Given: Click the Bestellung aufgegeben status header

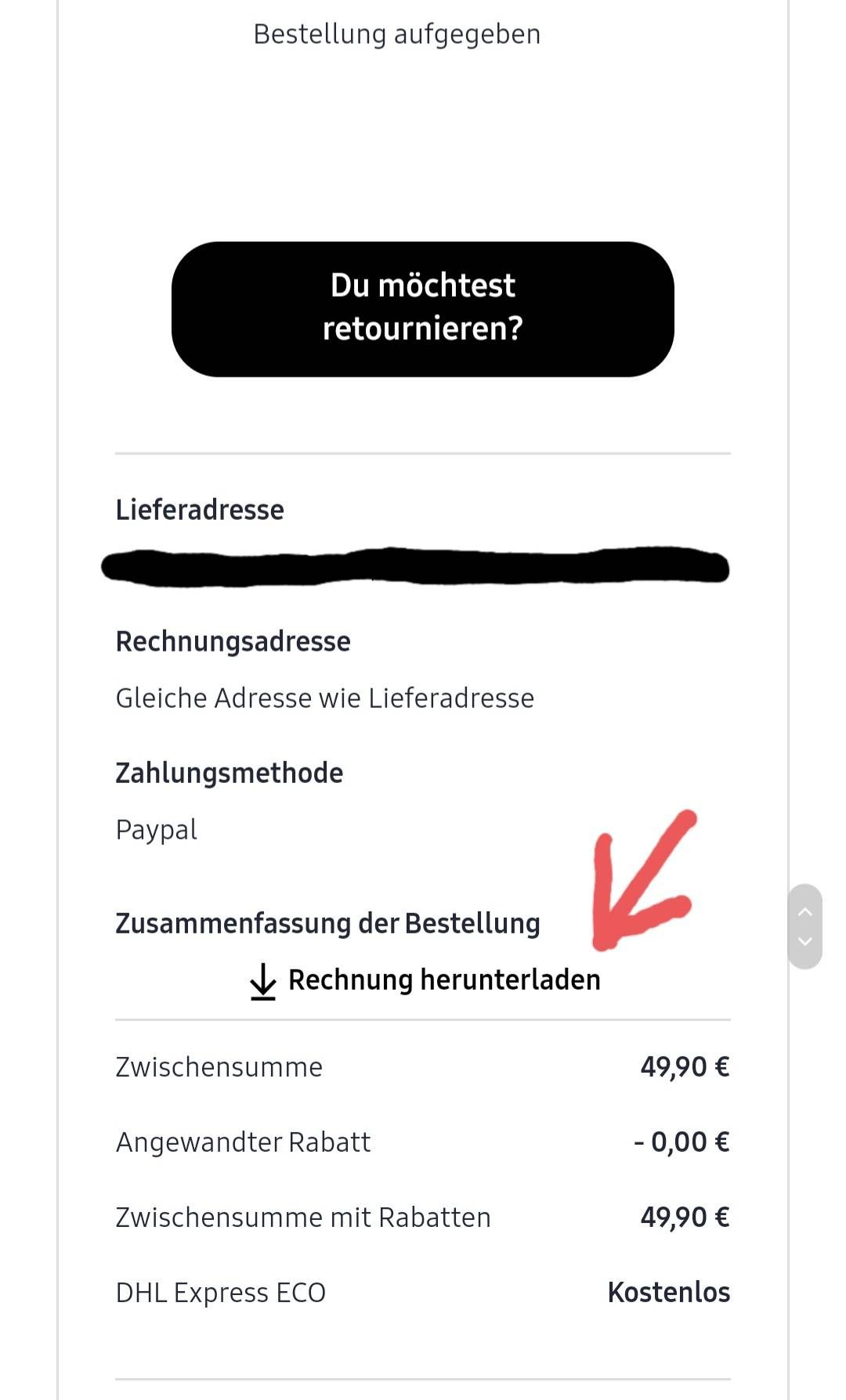Looking at the screenshot, I should 396,34.
